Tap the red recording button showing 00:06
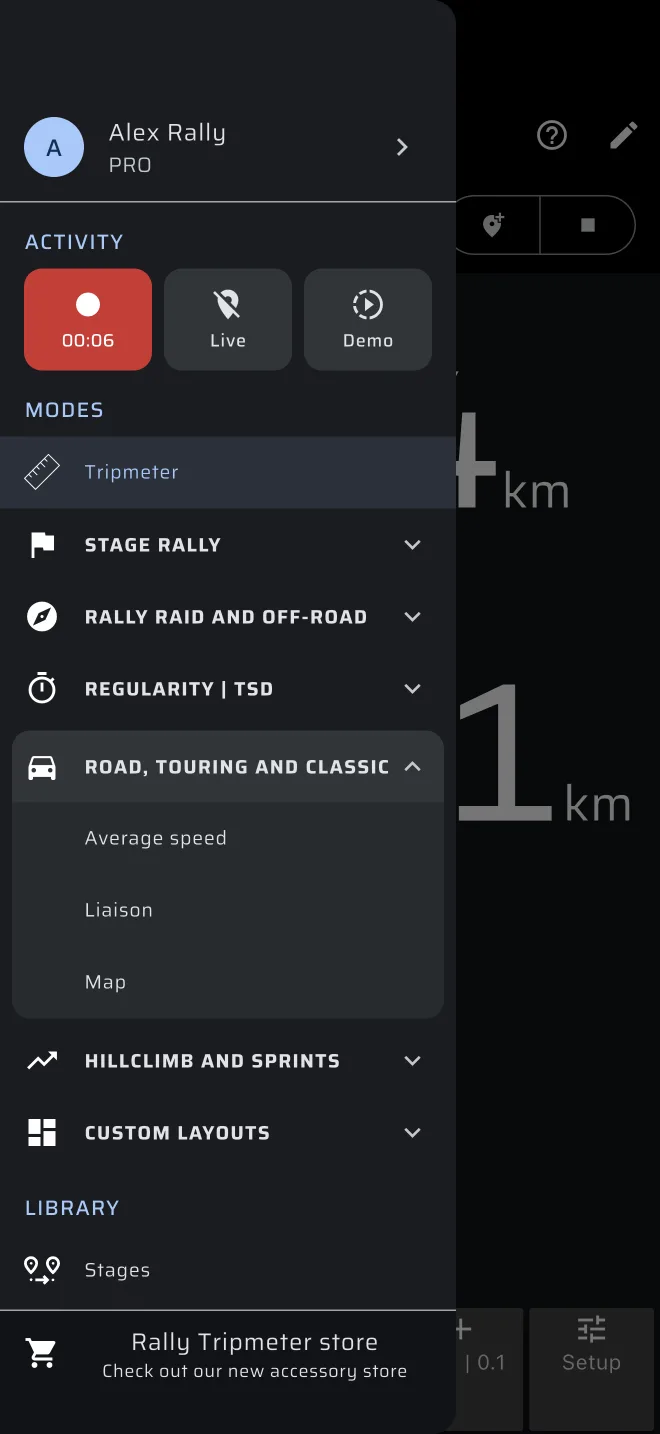The height and width of the screenshot is (1434, 660). point(88,320)
